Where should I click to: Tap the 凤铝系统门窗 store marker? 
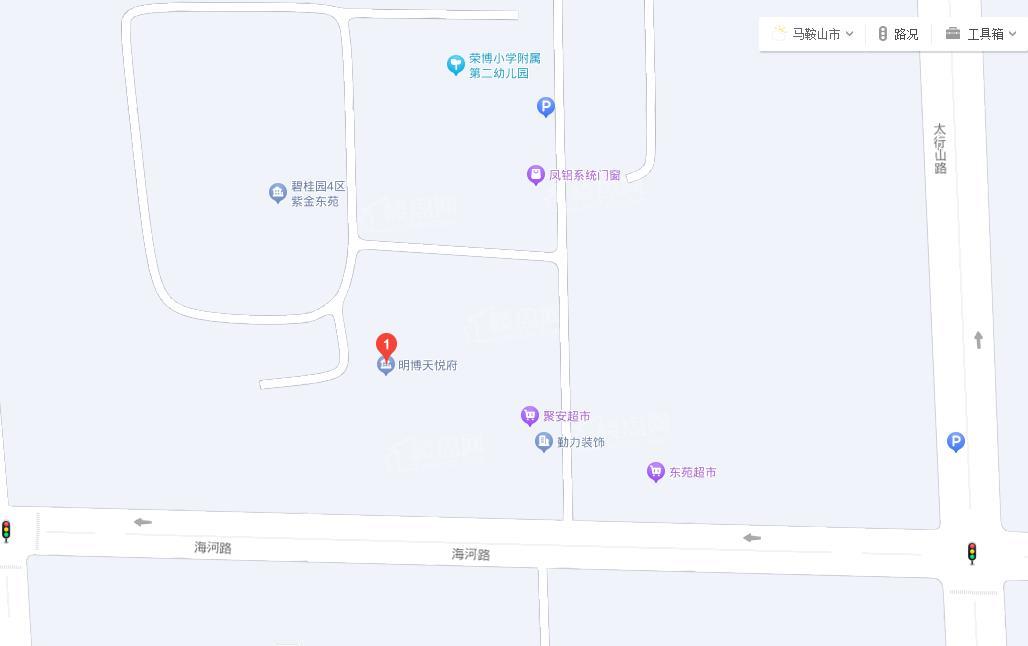tap(536, 175)
